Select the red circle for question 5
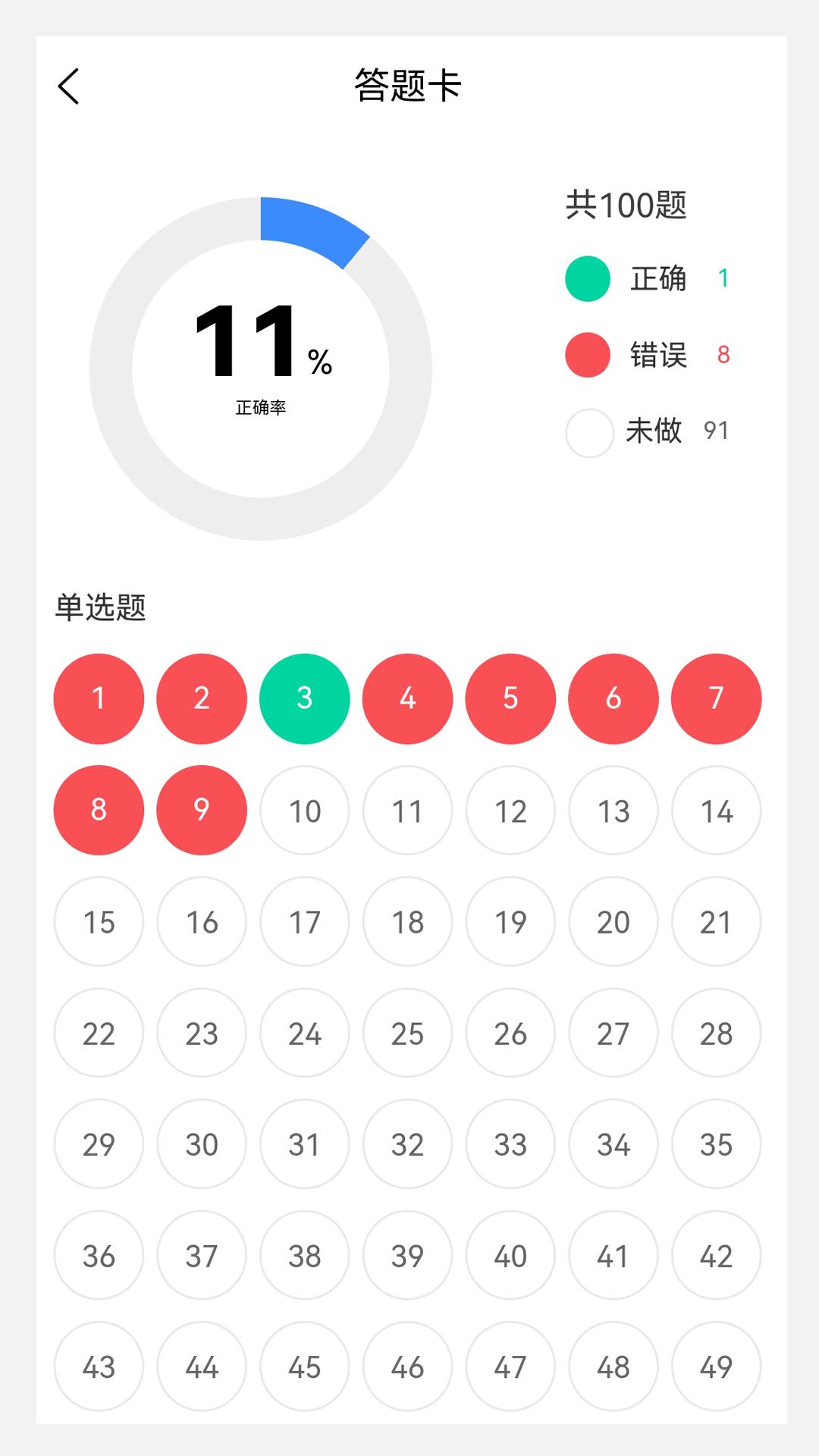819x1456 pixels. (x=510, y=699)
